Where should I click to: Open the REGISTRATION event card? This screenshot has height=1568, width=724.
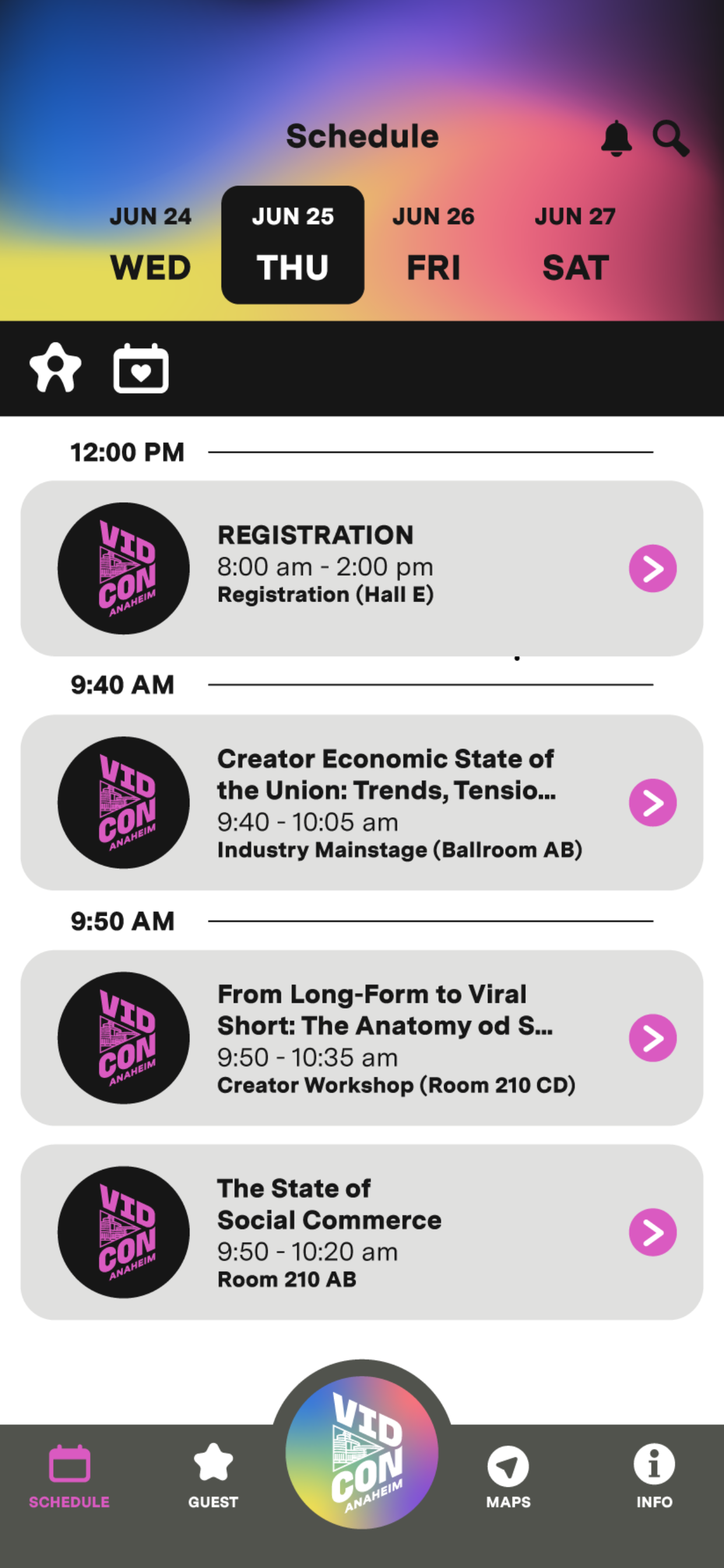(362, 569)
